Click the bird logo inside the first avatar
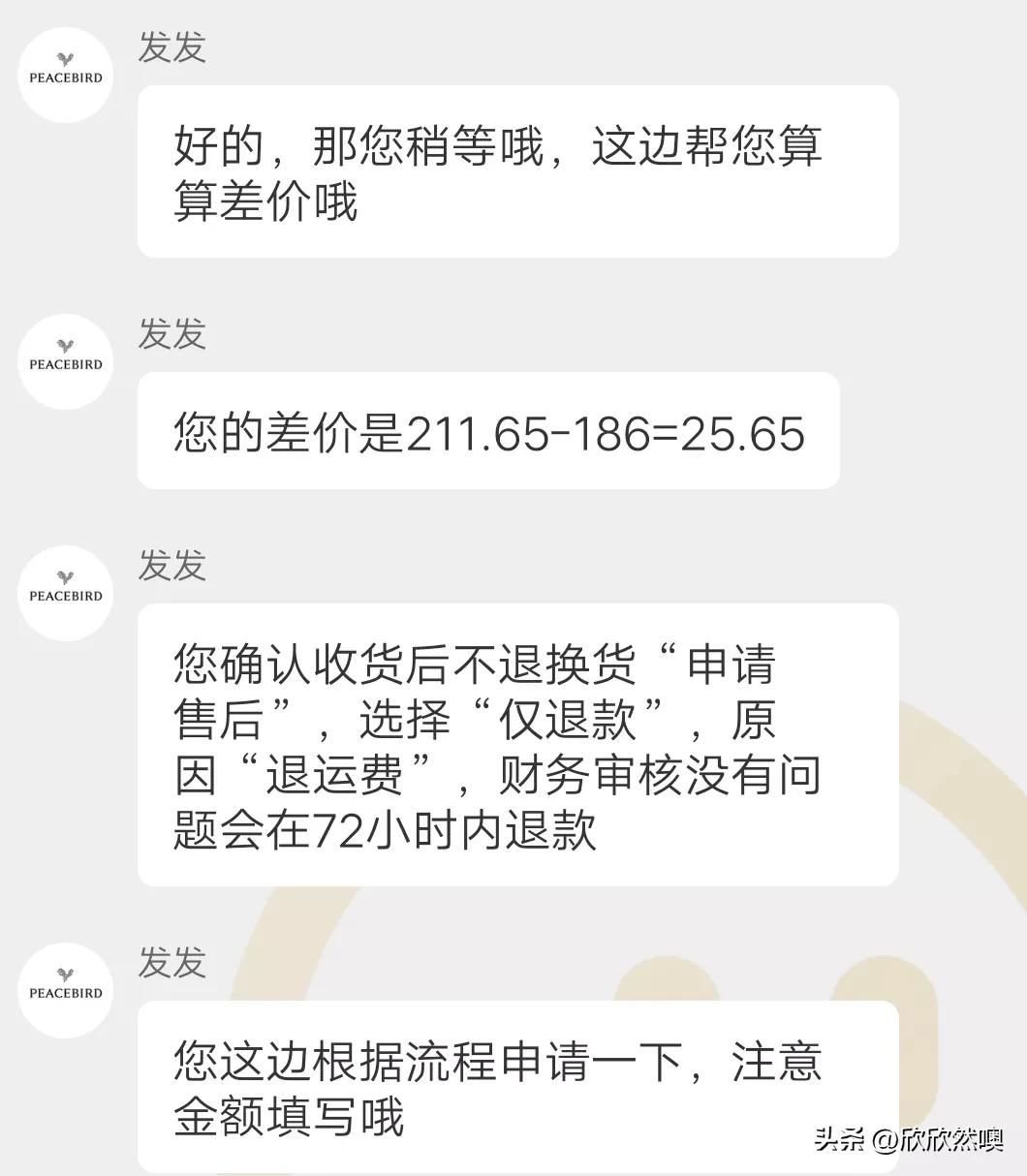This screenshot has width=1027, height=1176. pyautogui.click(x=65, y=60)
